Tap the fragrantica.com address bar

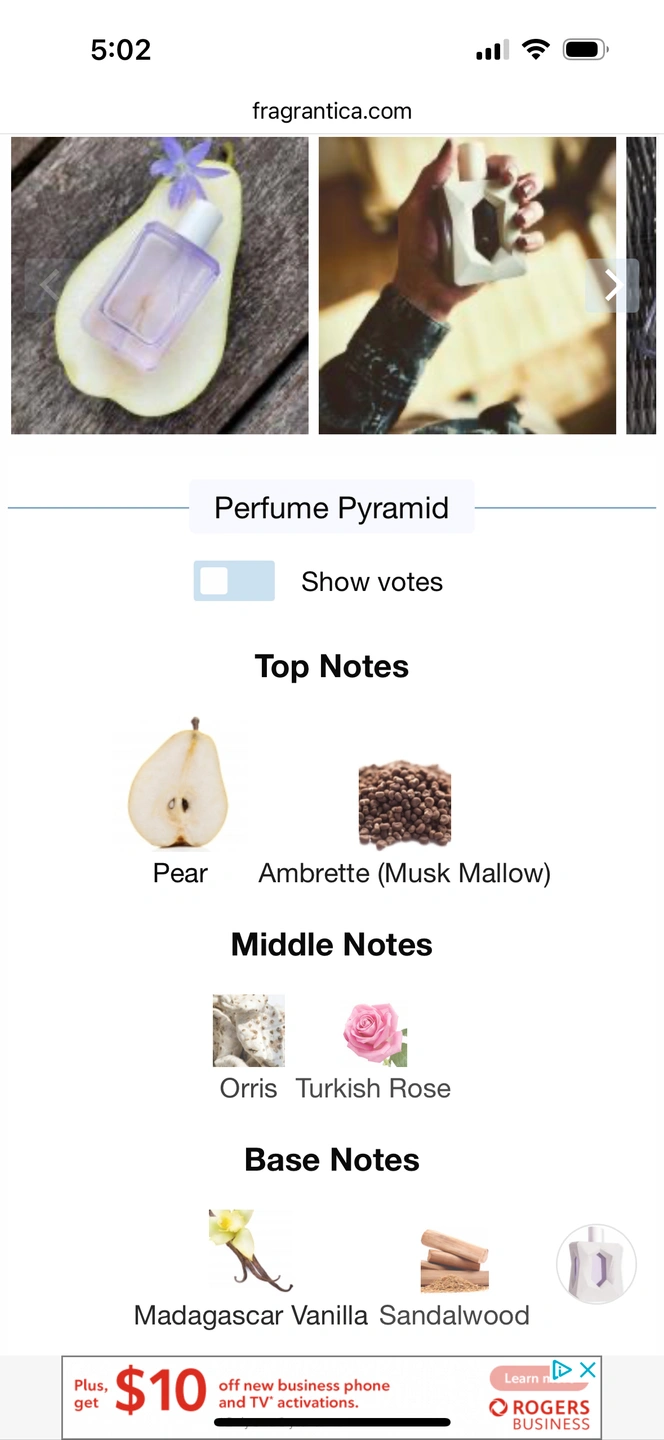[332, 111]
